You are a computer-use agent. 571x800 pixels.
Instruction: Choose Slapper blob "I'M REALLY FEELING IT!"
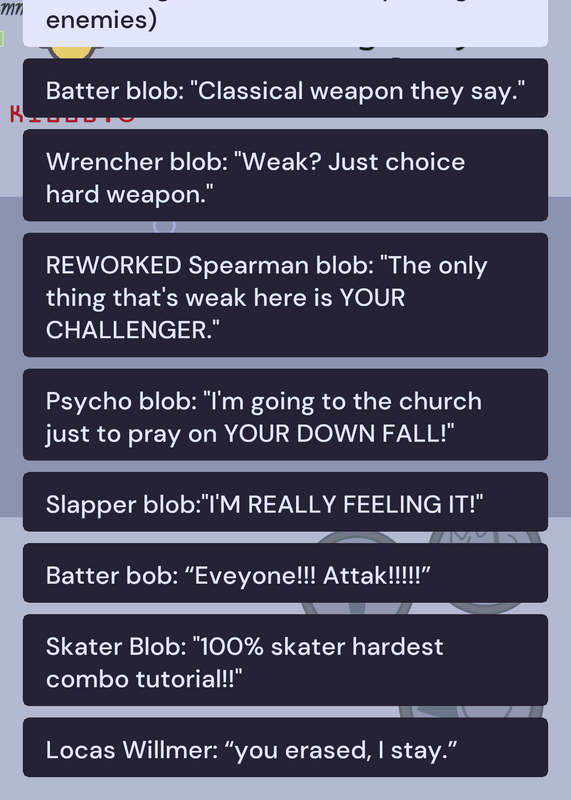[x=285, y=502]
